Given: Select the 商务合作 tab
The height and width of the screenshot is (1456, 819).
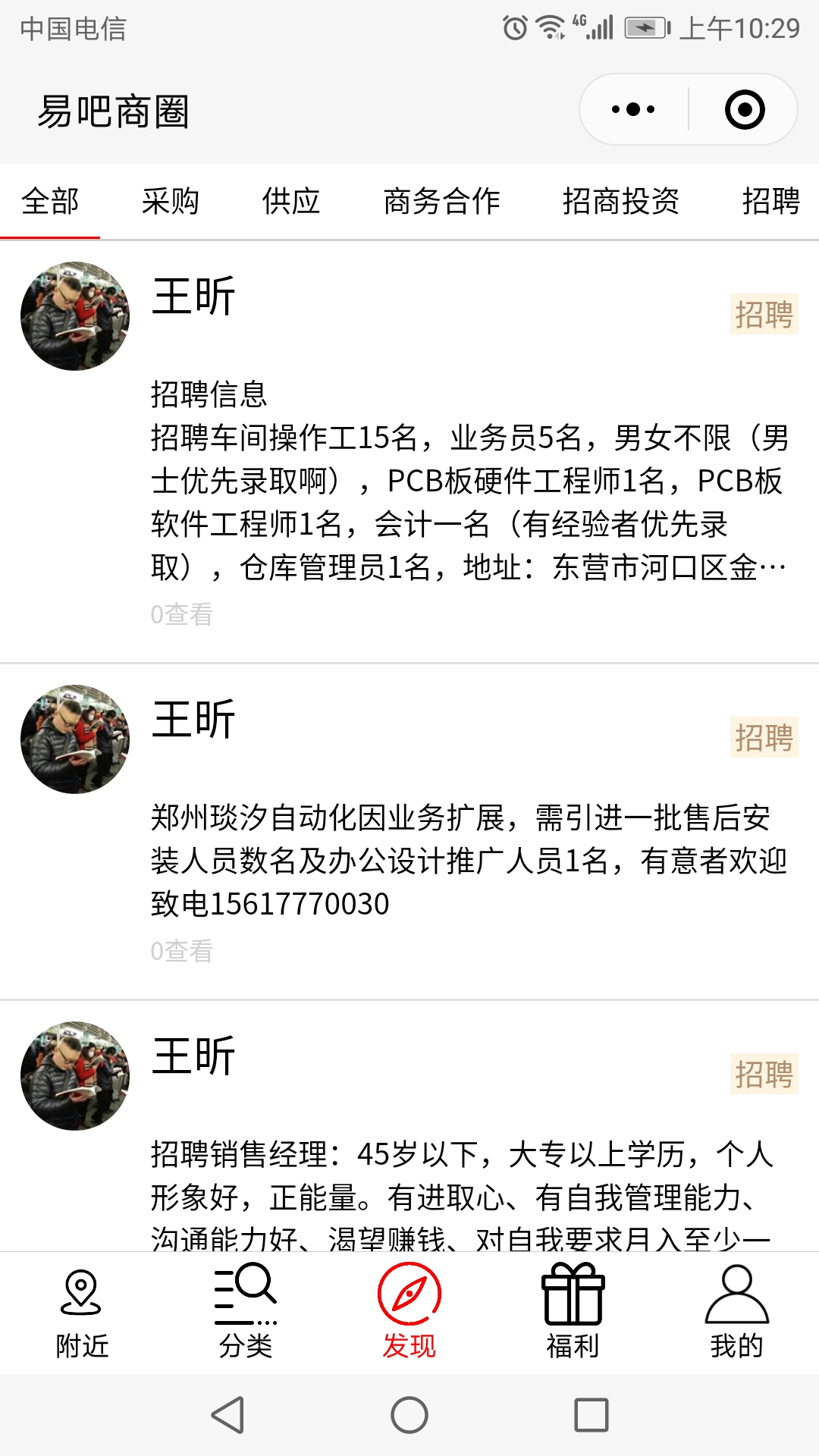Looking at the screenshot, I should [441, 202].
